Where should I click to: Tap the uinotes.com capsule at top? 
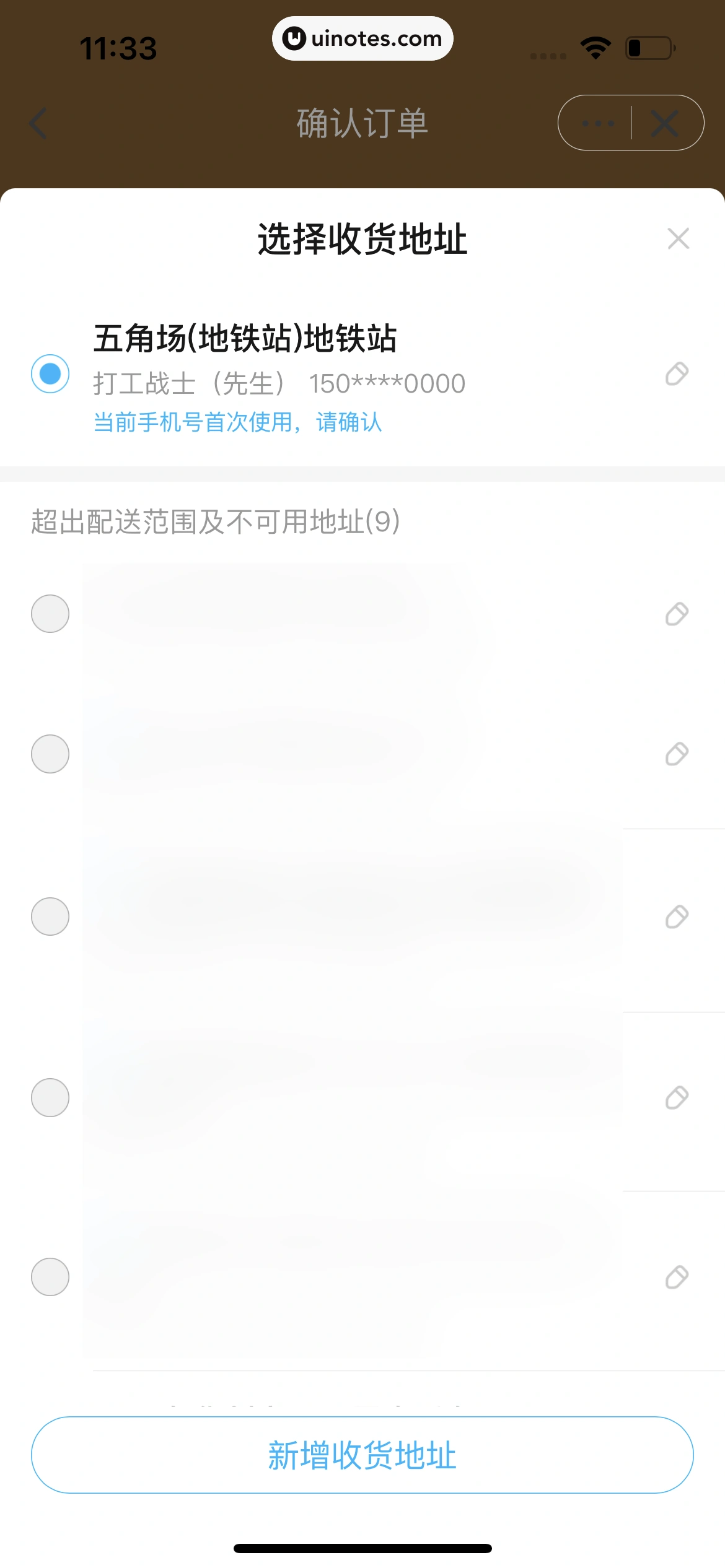pos(362,38)
